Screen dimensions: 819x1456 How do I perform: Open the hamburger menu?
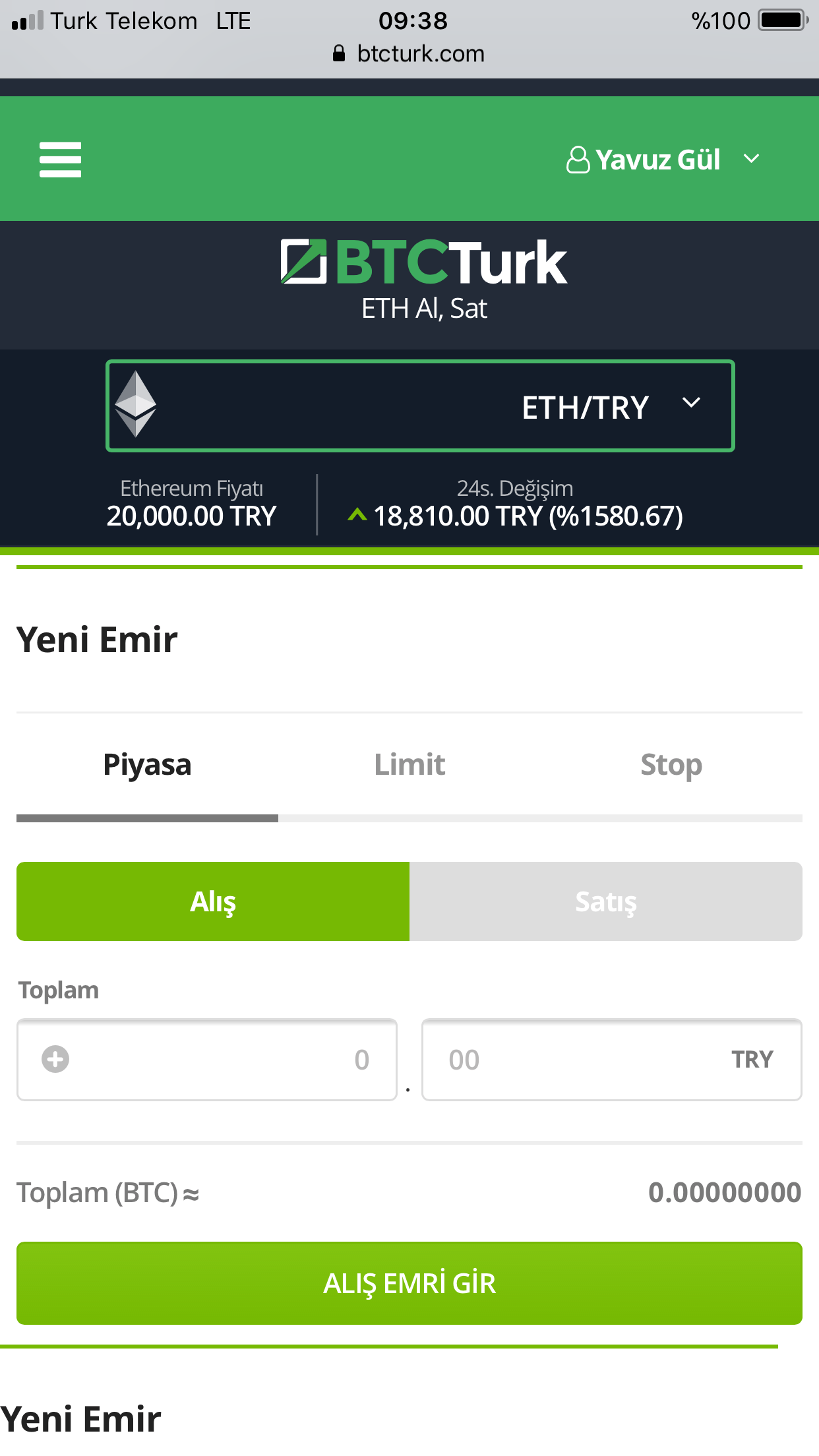tap(60, 160)
